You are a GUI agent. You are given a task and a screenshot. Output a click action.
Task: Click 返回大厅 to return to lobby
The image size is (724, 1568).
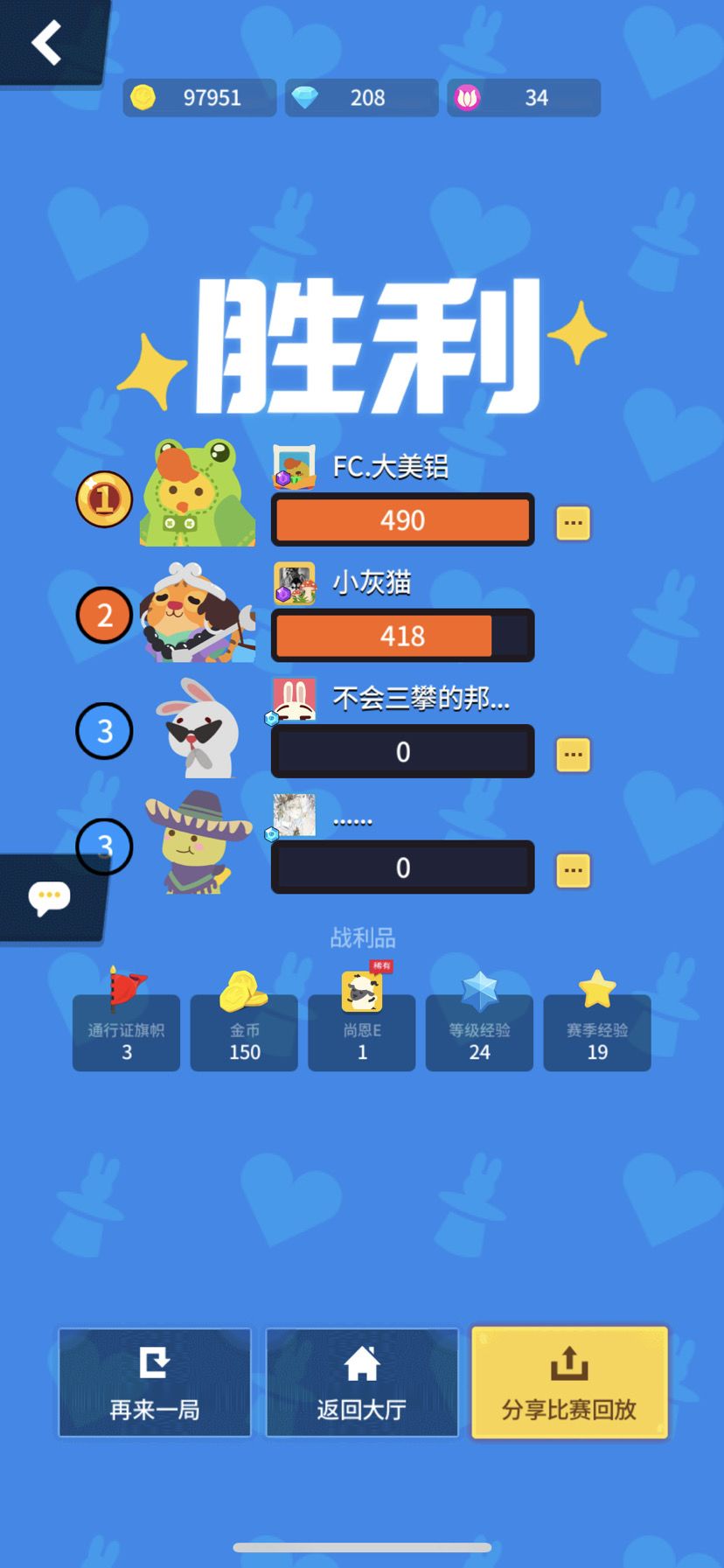pos(361,1383)
